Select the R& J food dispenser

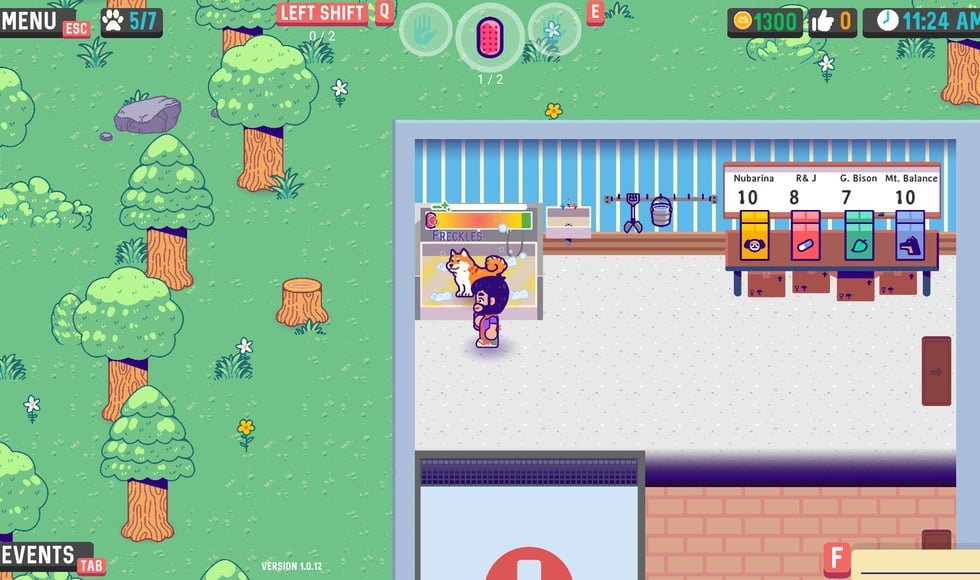[x=806, y=238]
